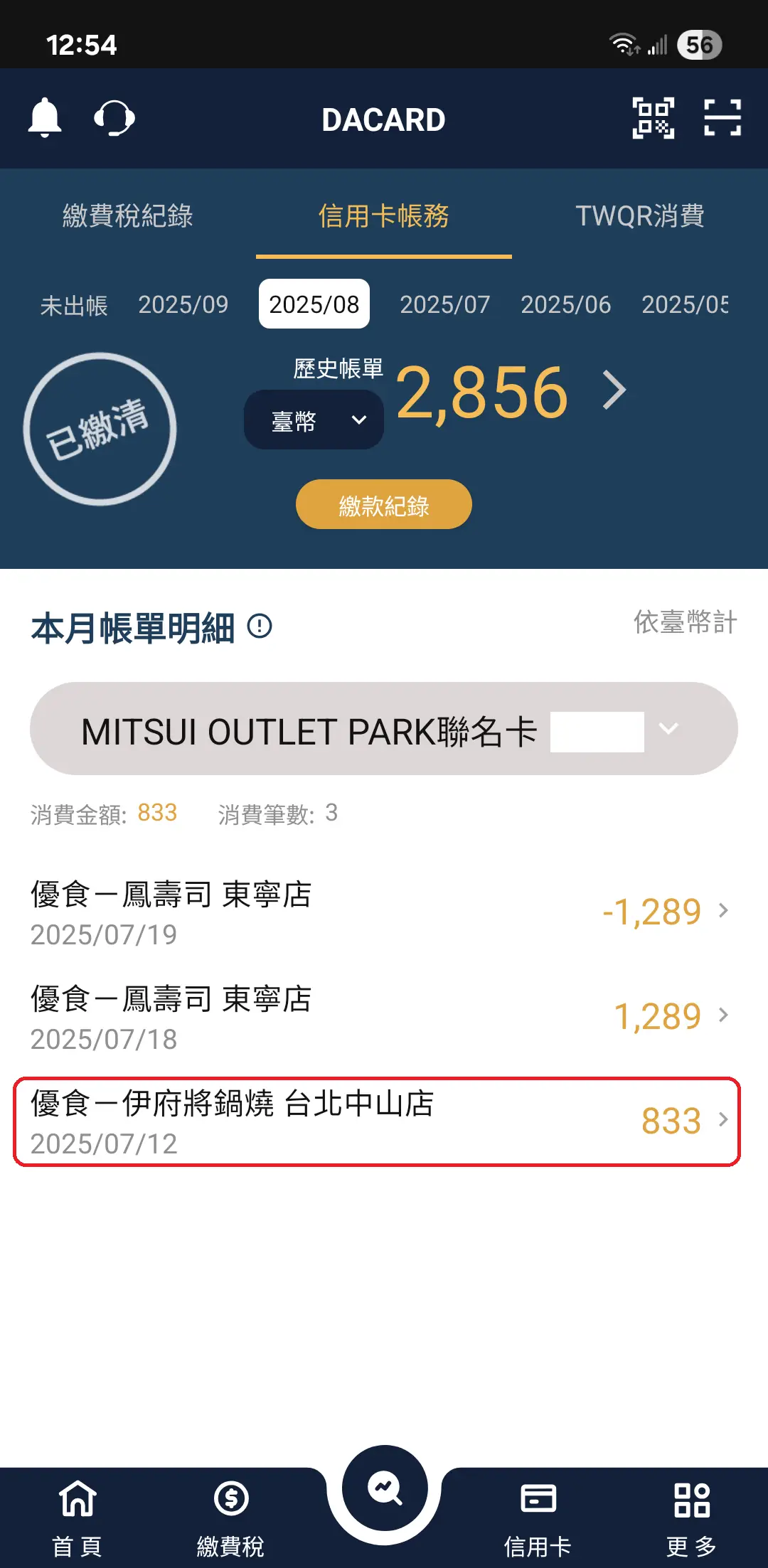The height and width of the screenshot is (1568, 768).
Task: Open the QR code icon
Action: [x=653, y=118]
